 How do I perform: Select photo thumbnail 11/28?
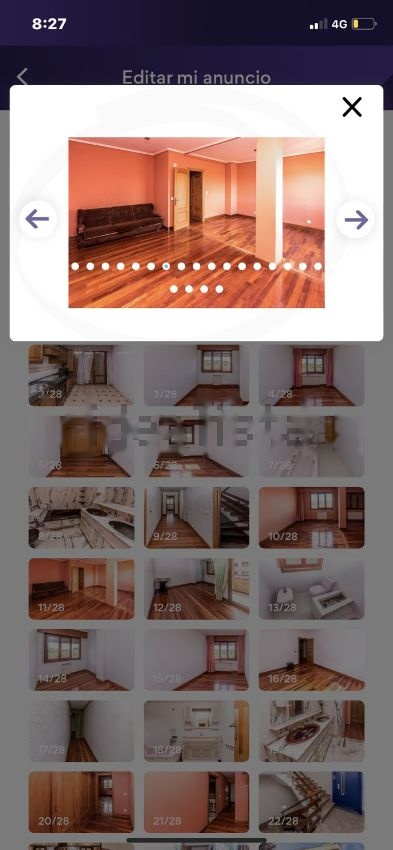(x=81, y=589)
